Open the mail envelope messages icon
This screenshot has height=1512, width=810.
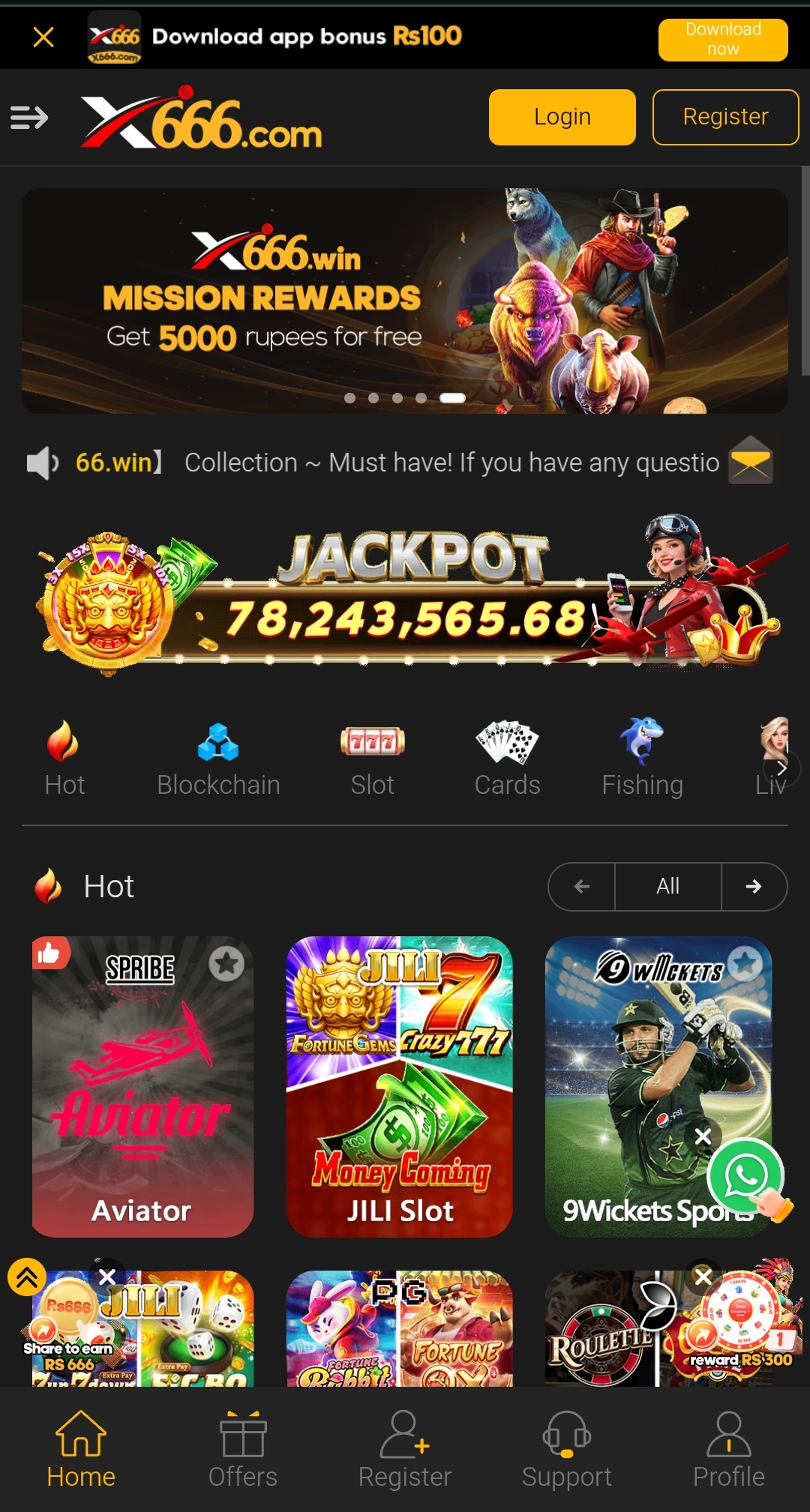pyautogui.click(x=751, y=462)
